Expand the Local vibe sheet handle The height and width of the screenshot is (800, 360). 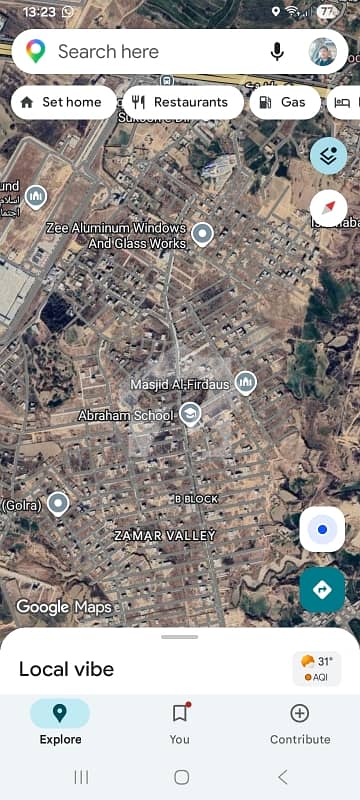click(179, 637)
